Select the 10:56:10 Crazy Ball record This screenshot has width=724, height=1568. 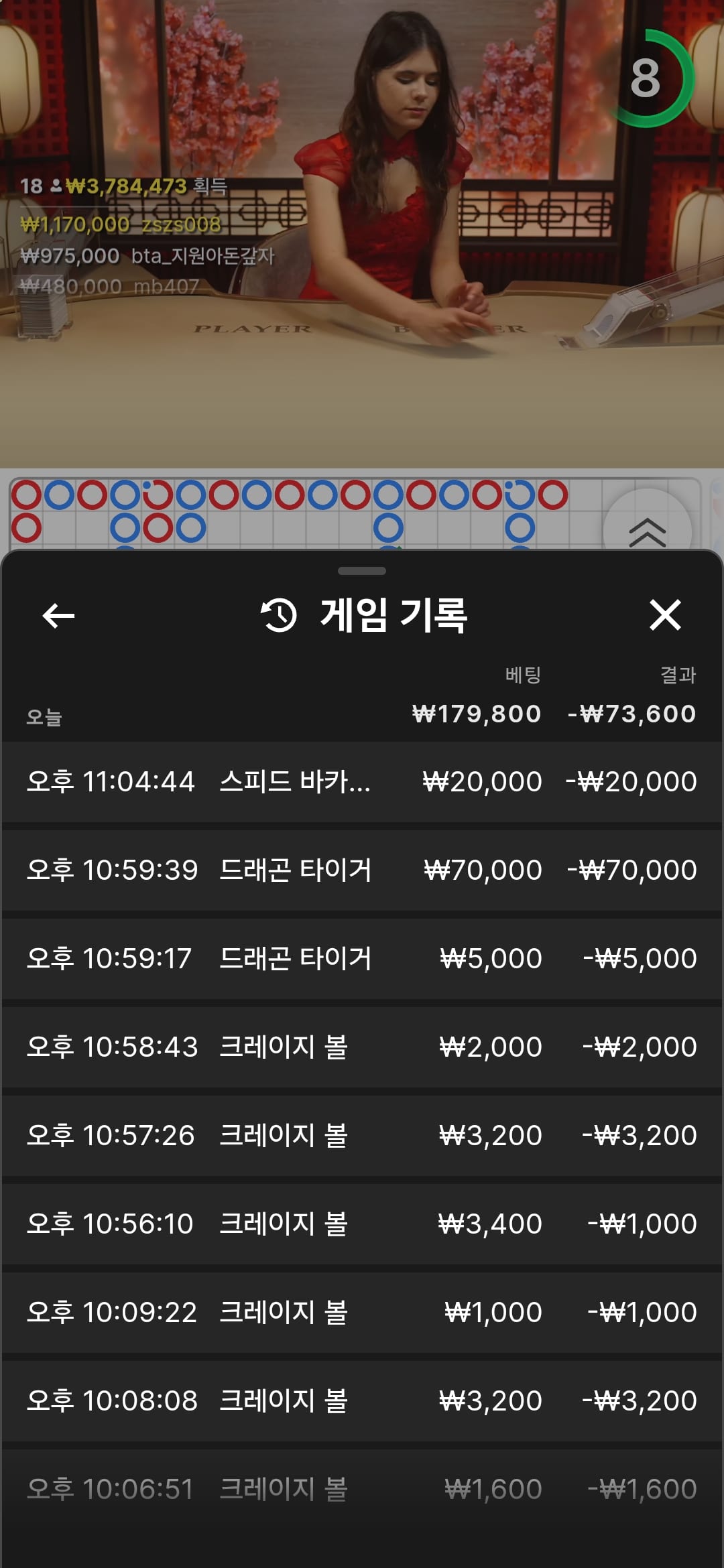(362, 1224)
